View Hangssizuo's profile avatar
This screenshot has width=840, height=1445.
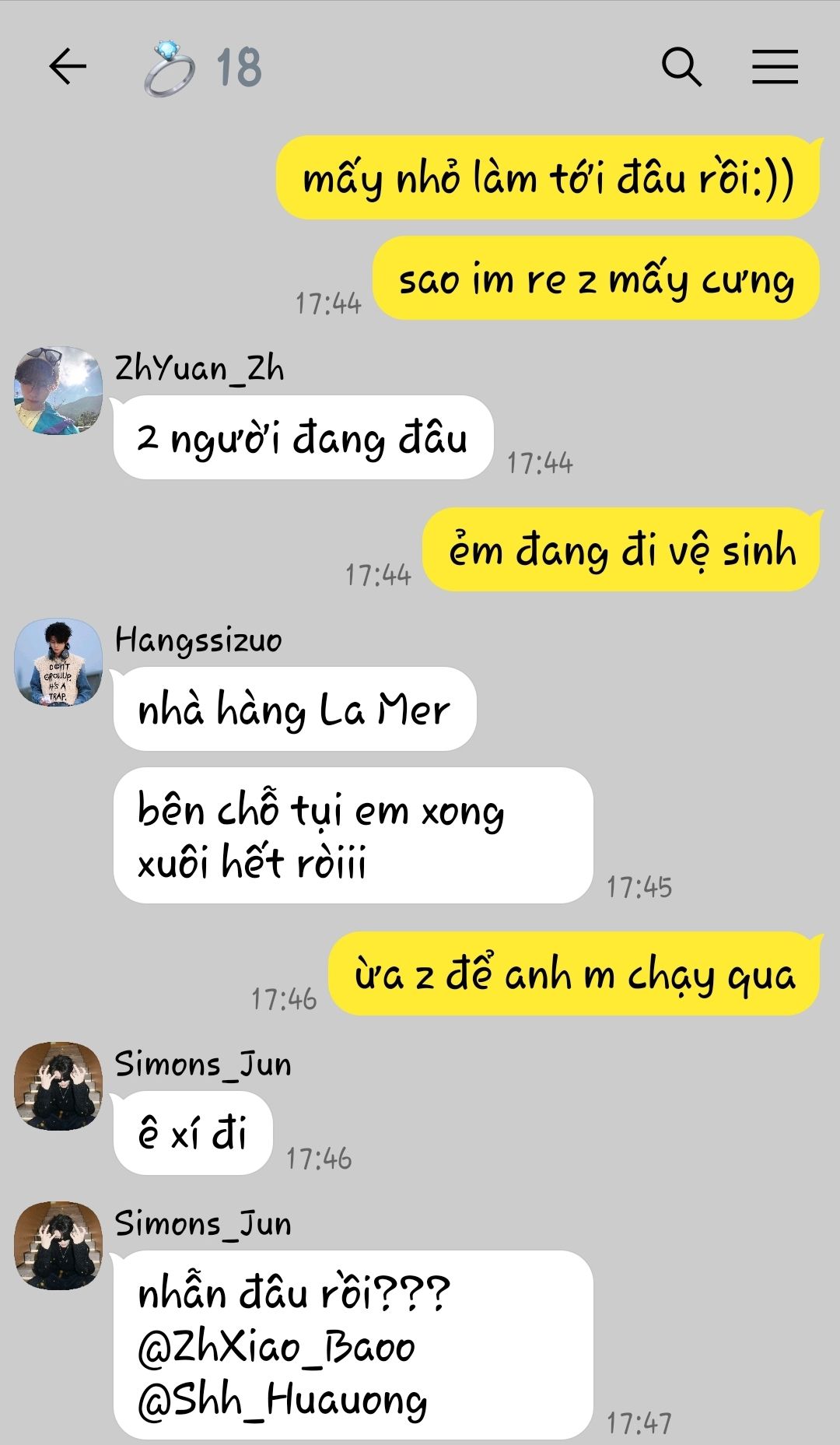click(x=58, y=663)
